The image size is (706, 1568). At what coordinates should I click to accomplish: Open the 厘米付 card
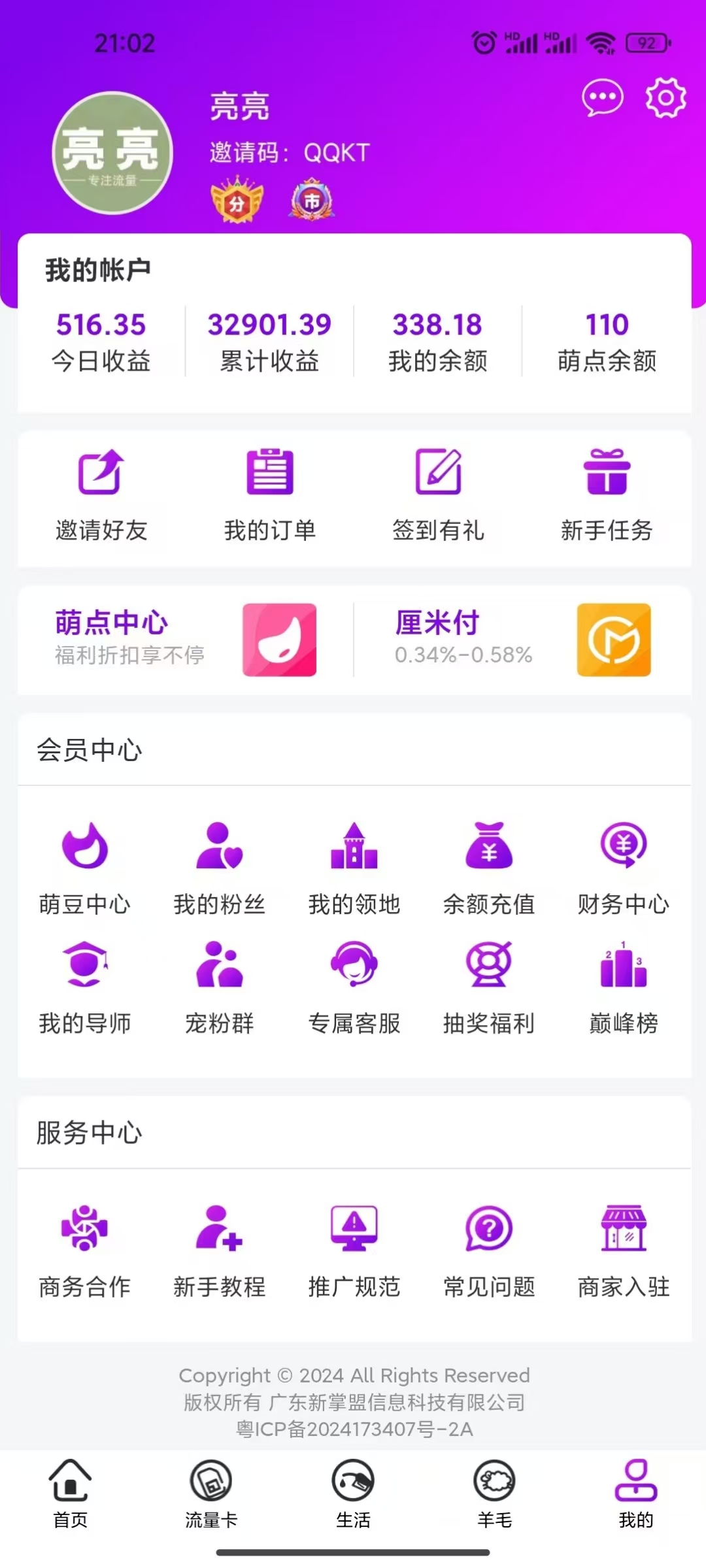click(522, 639)
